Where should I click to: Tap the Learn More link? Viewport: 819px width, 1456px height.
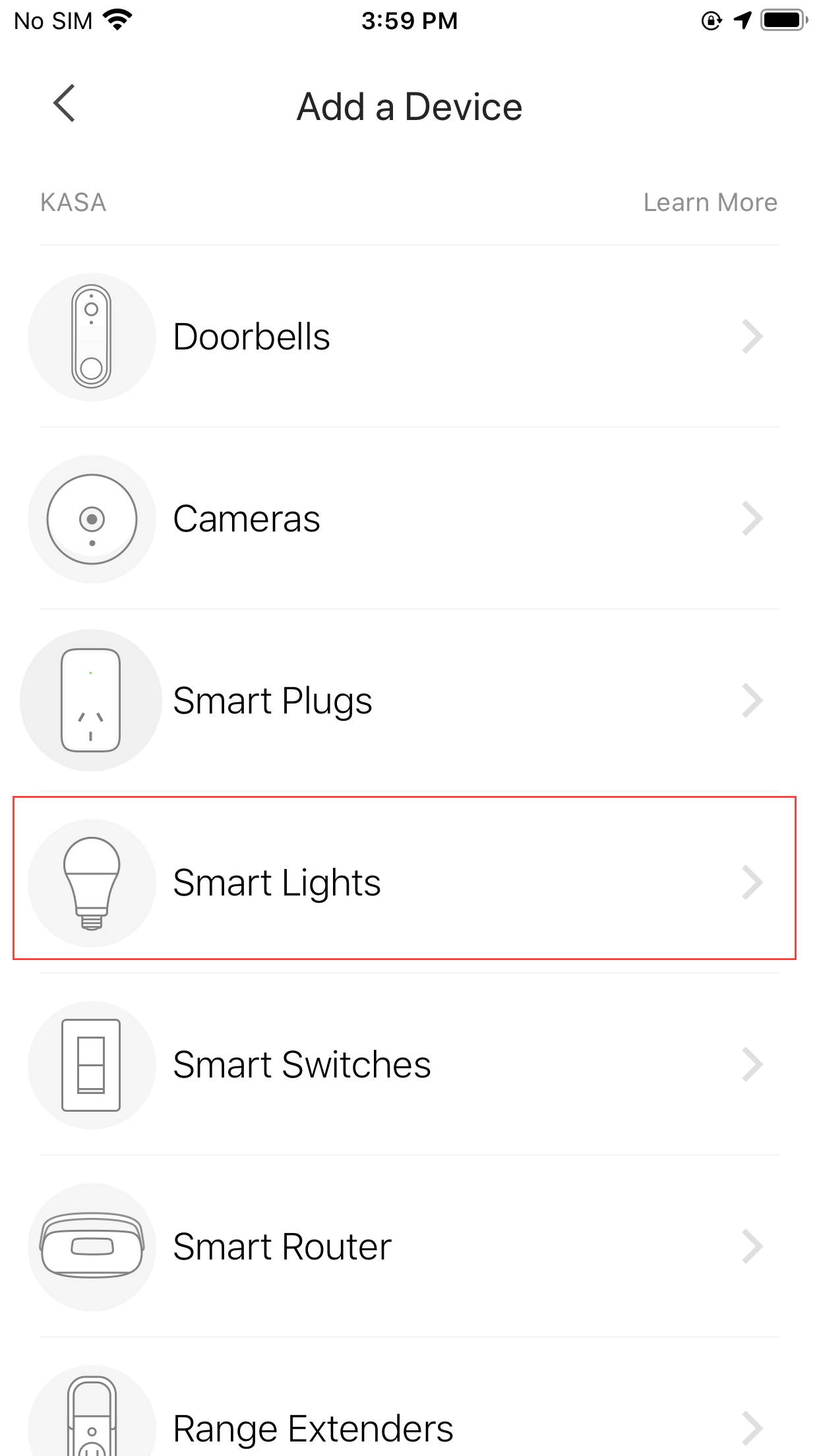[710, 202]
